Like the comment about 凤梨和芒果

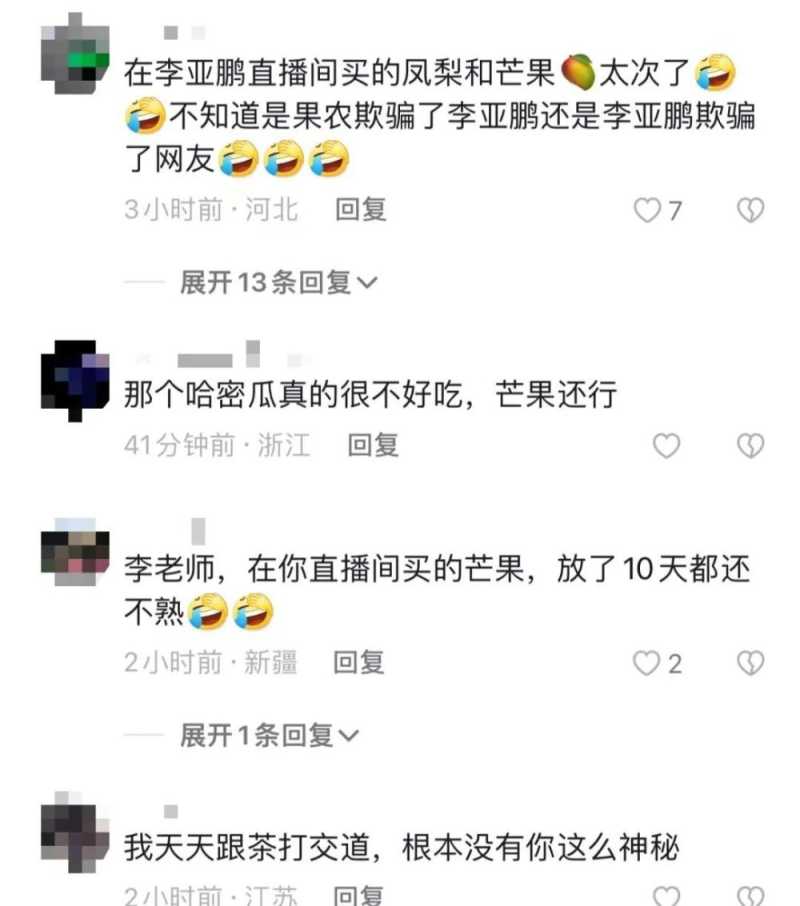pos(649,210)
